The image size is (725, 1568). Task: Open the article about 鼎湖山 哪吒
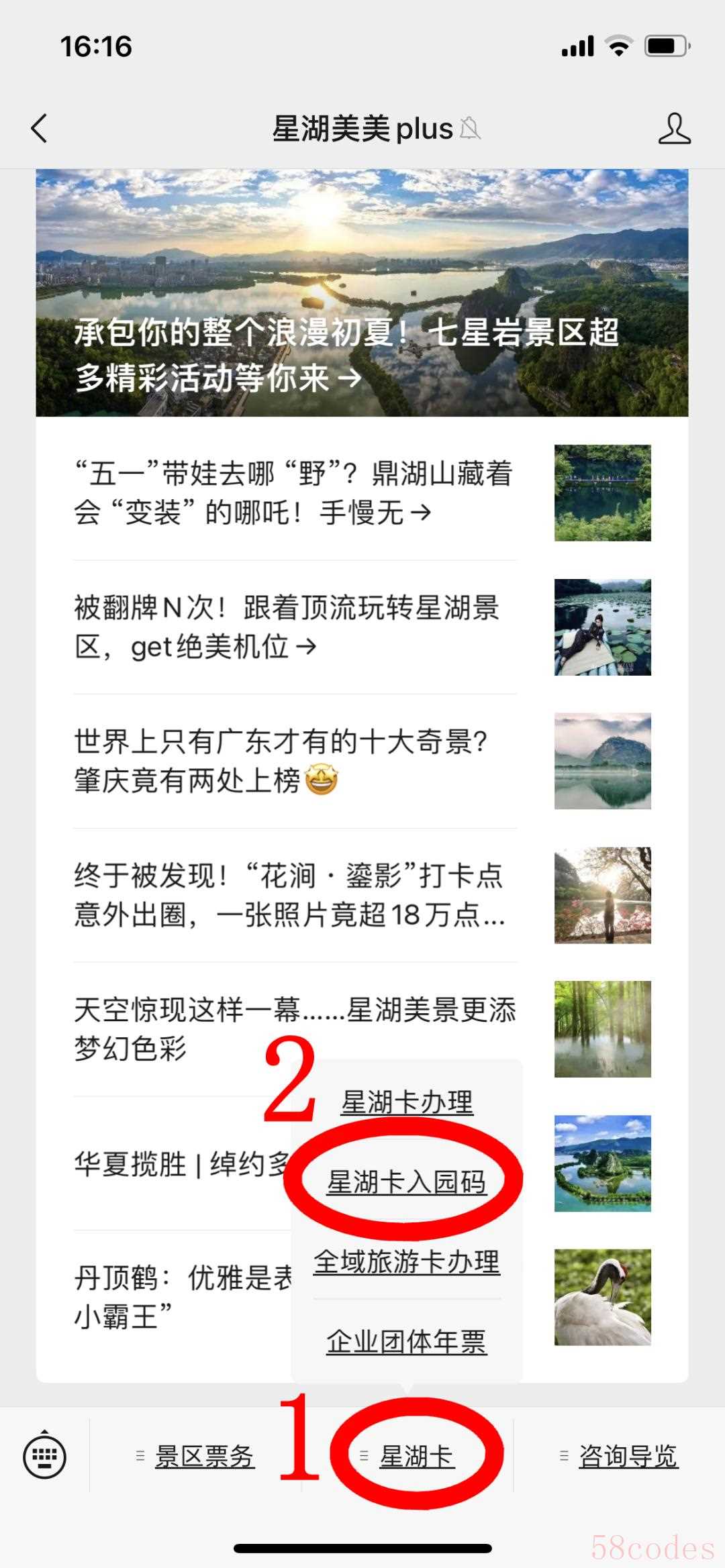tap(294, 493)
